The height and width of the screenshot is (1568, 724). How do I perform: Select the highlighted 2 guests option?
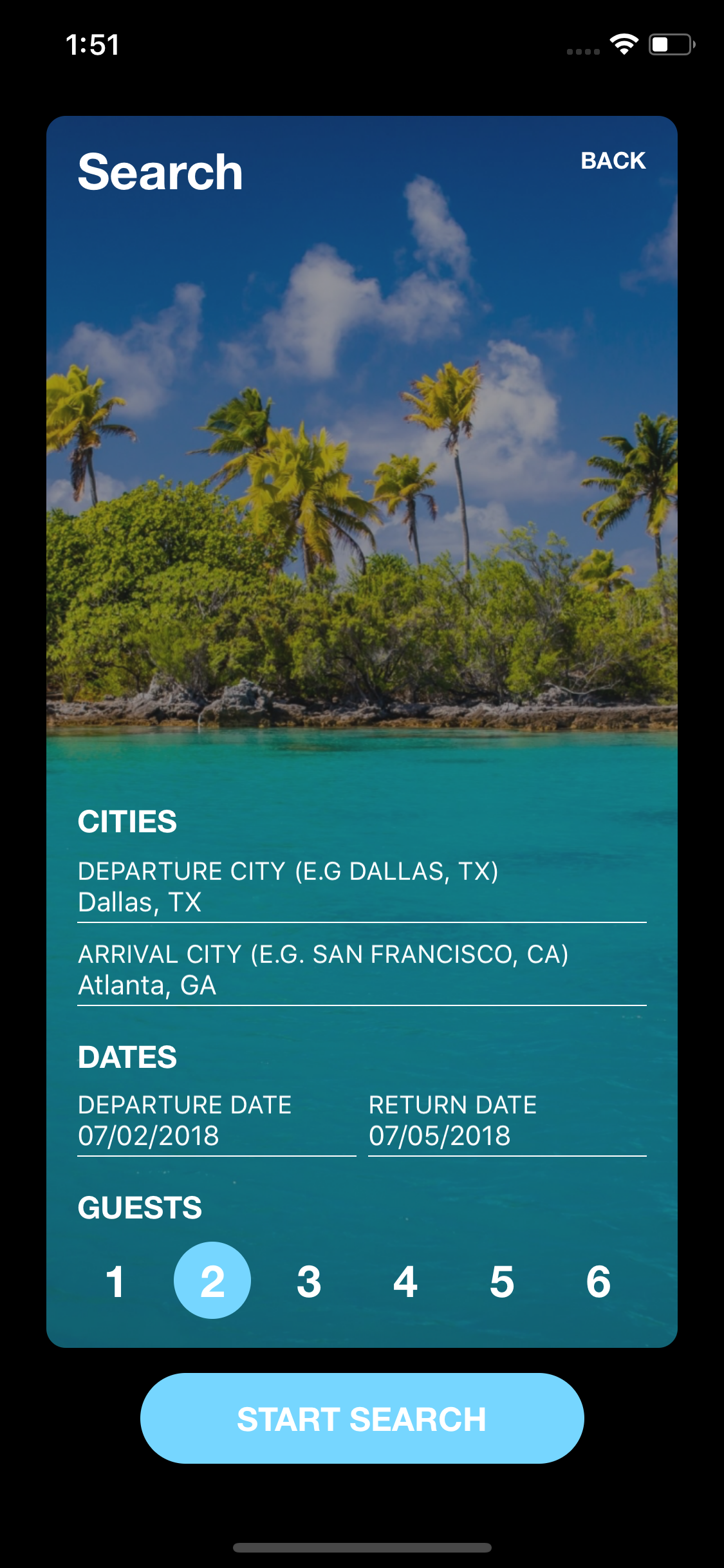212,1280
